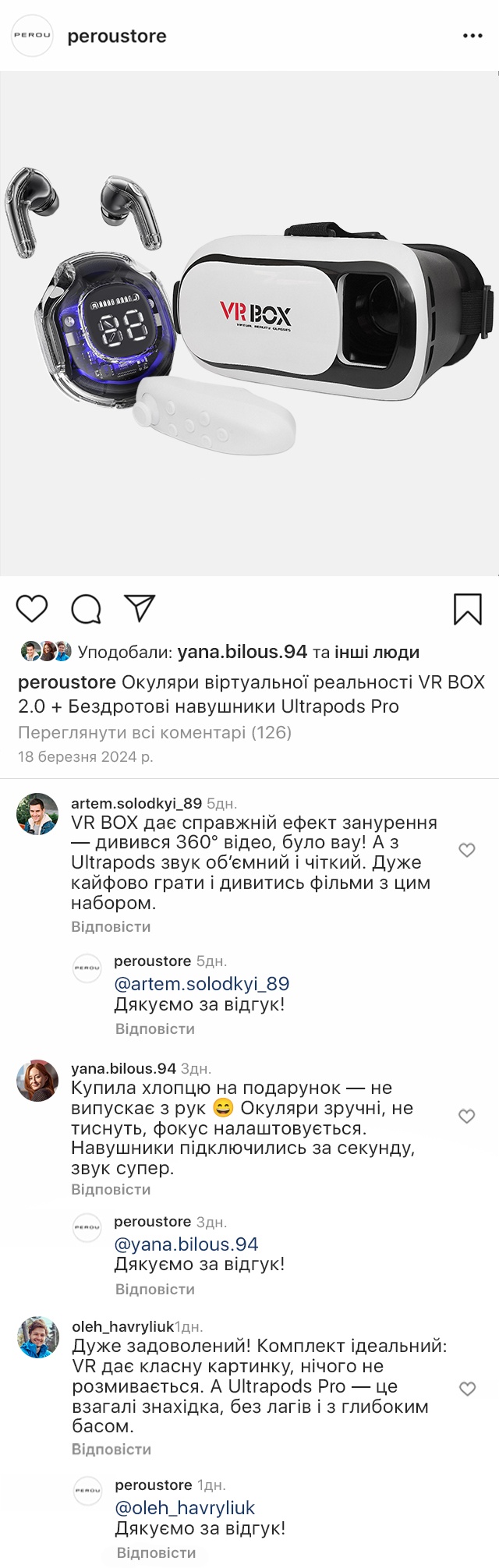Like artem.solodkyi_89's comment

pyautogui.click(x=467, y=850)
